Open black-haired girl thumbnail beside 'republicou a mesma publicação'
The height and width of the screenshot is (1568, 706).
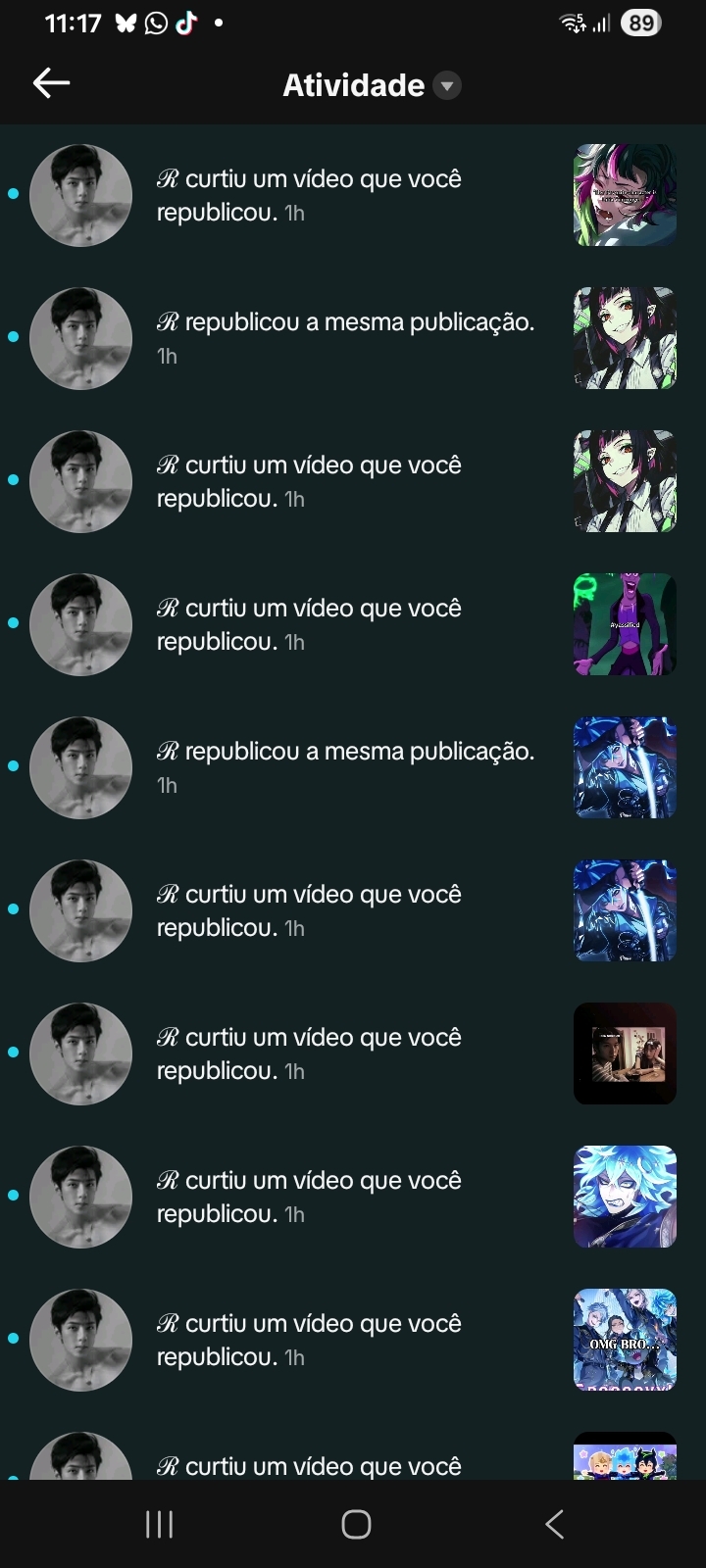[625, 338]
